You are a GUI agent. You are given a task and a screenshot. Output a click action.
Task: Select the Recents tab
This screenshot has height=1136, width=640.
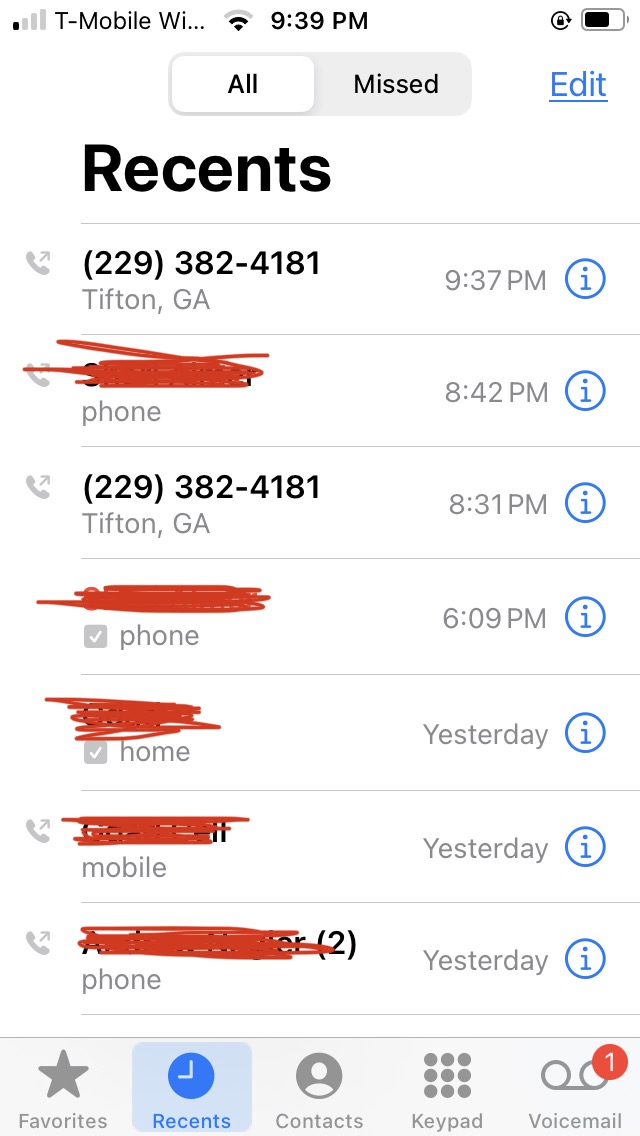(x=191, y=1088)
